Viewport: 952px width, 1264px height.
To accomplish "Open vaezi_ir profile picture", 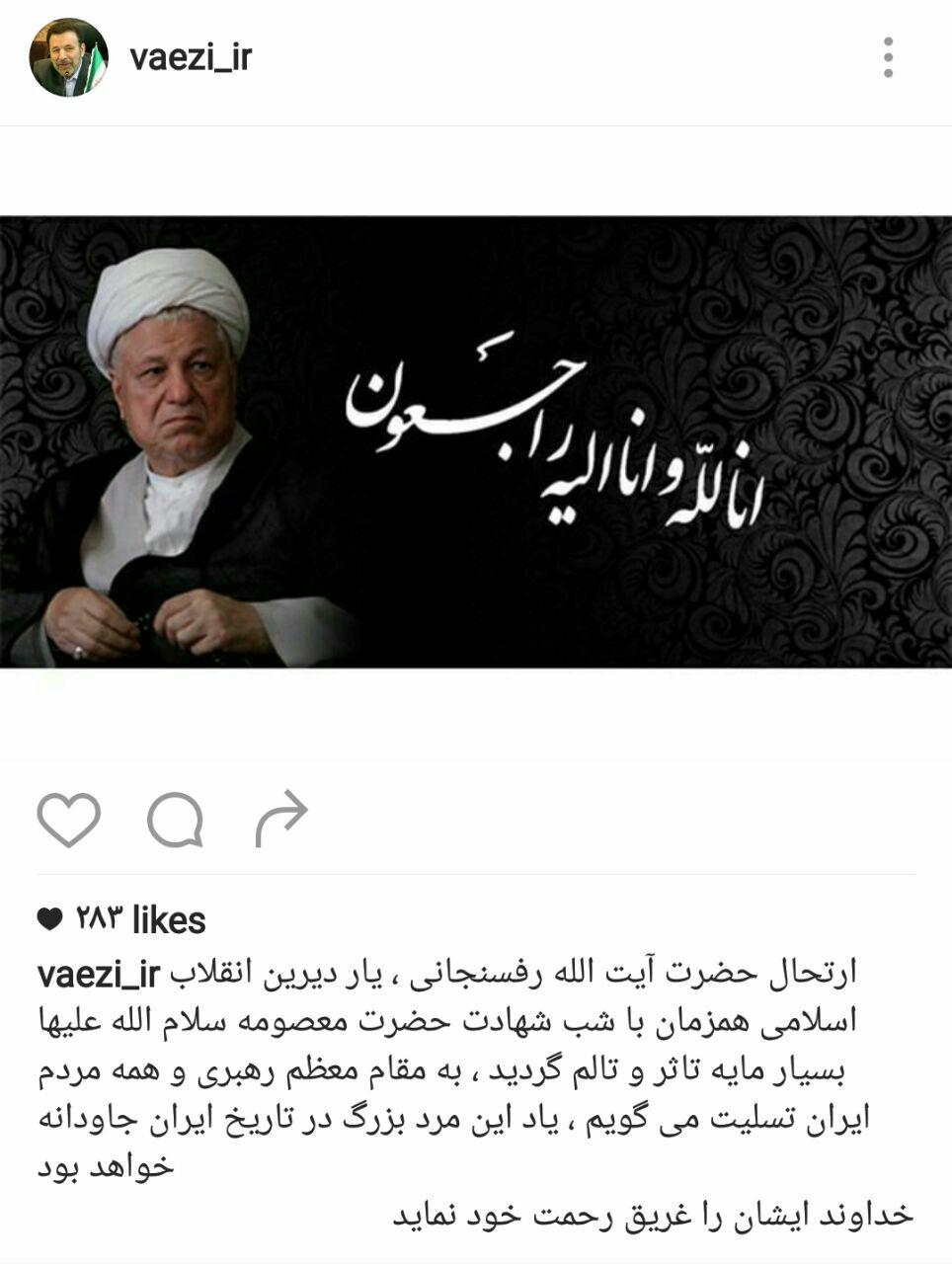I will (x=68, y=58).
